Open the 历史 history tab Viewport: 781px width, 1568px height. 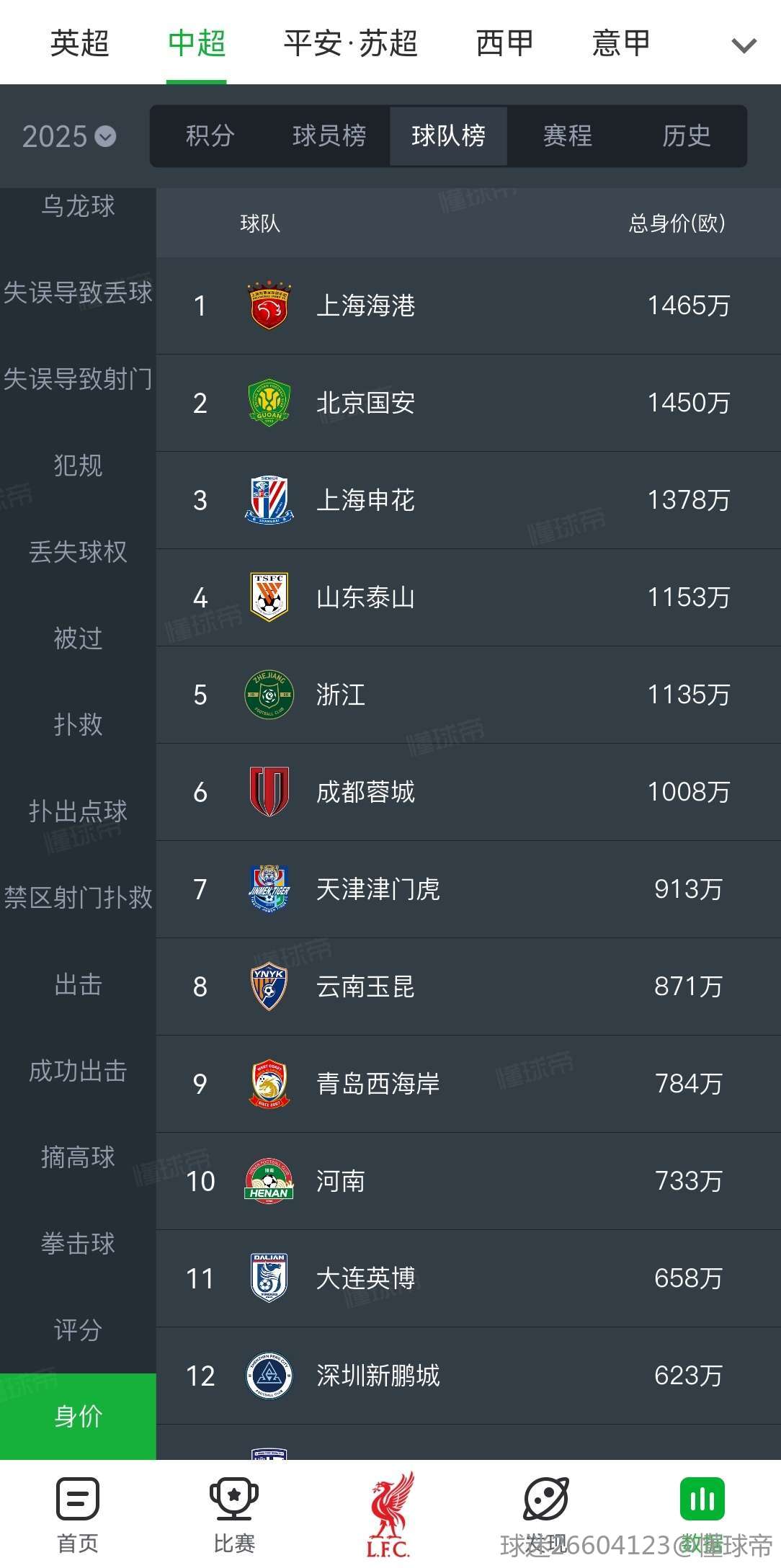(686, 135)
